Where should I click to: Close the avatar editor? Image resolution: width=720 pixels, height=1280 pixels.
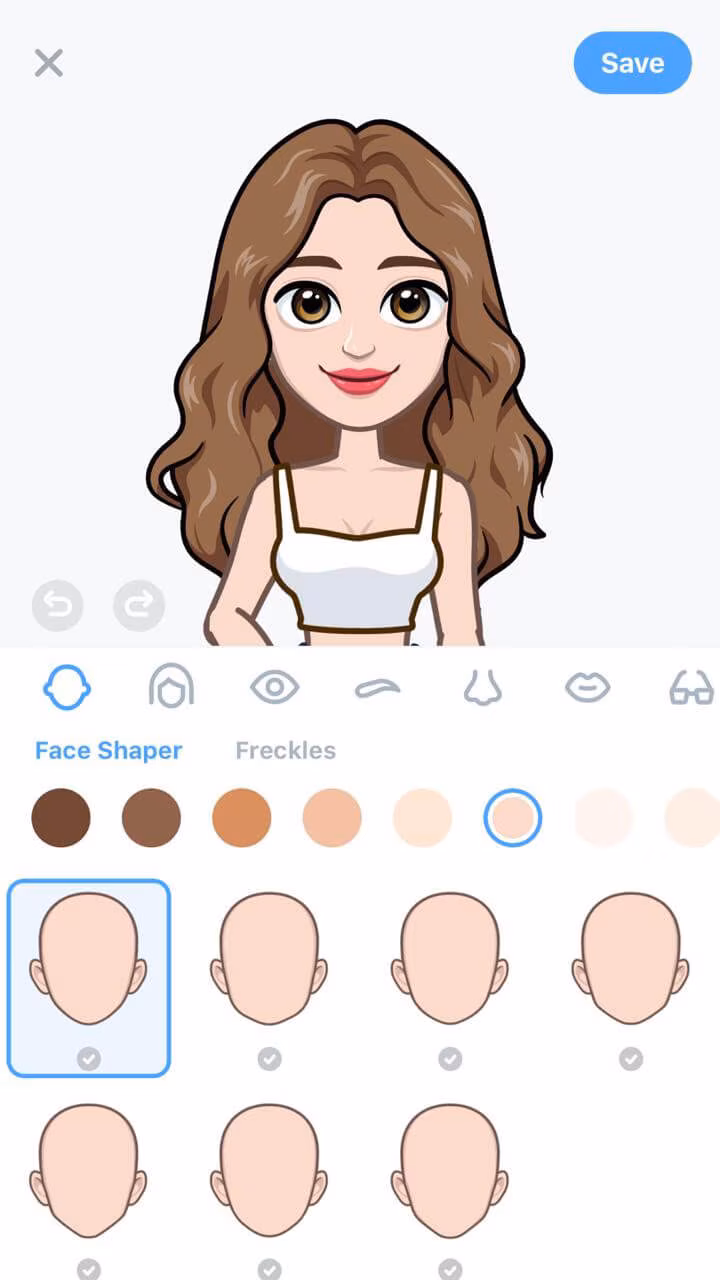tap(48, 64)
